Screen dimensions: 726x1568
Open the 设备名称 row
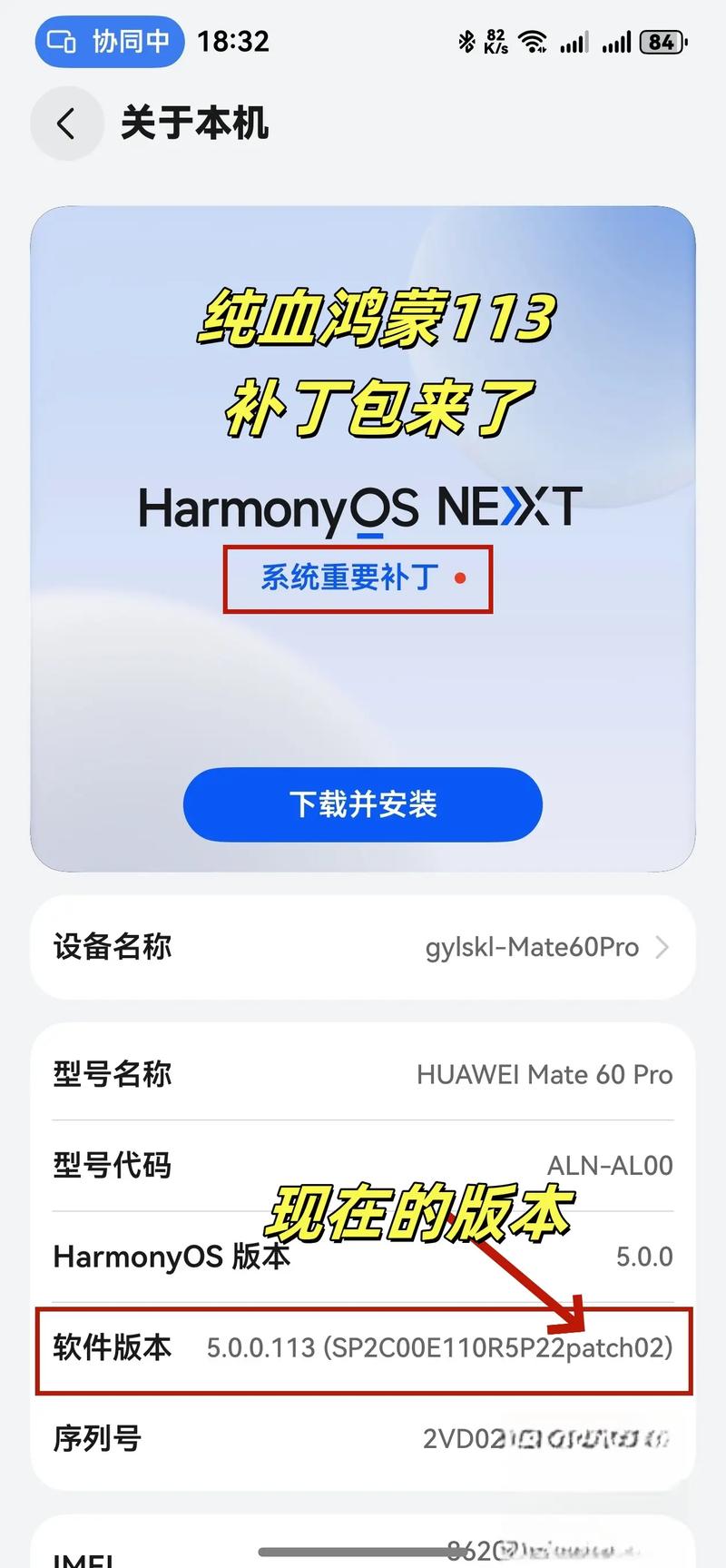pyautogui.click(x=363, y=947)
